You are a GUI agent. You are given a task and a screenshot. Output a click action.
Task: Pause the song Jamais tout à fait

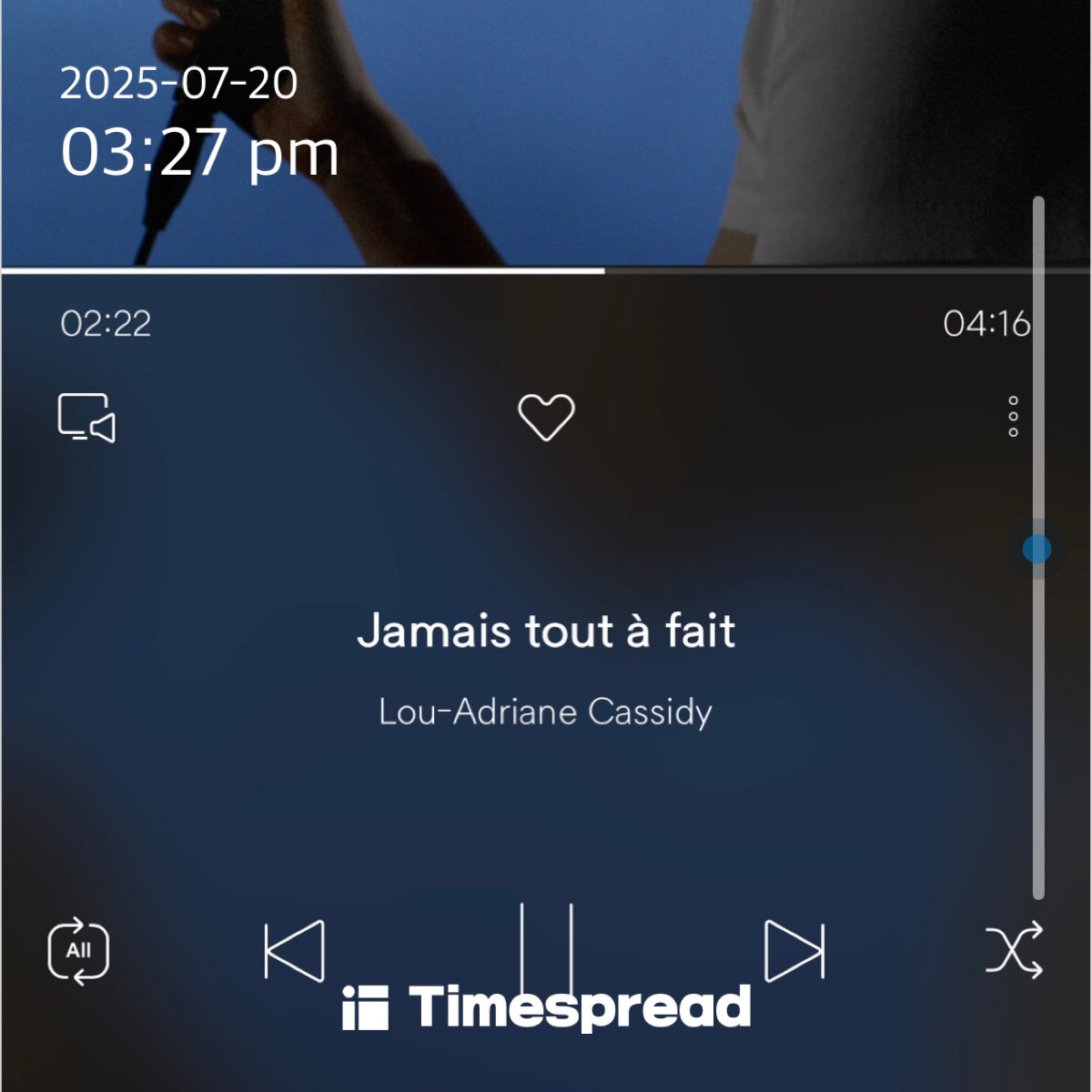(546, 949)
